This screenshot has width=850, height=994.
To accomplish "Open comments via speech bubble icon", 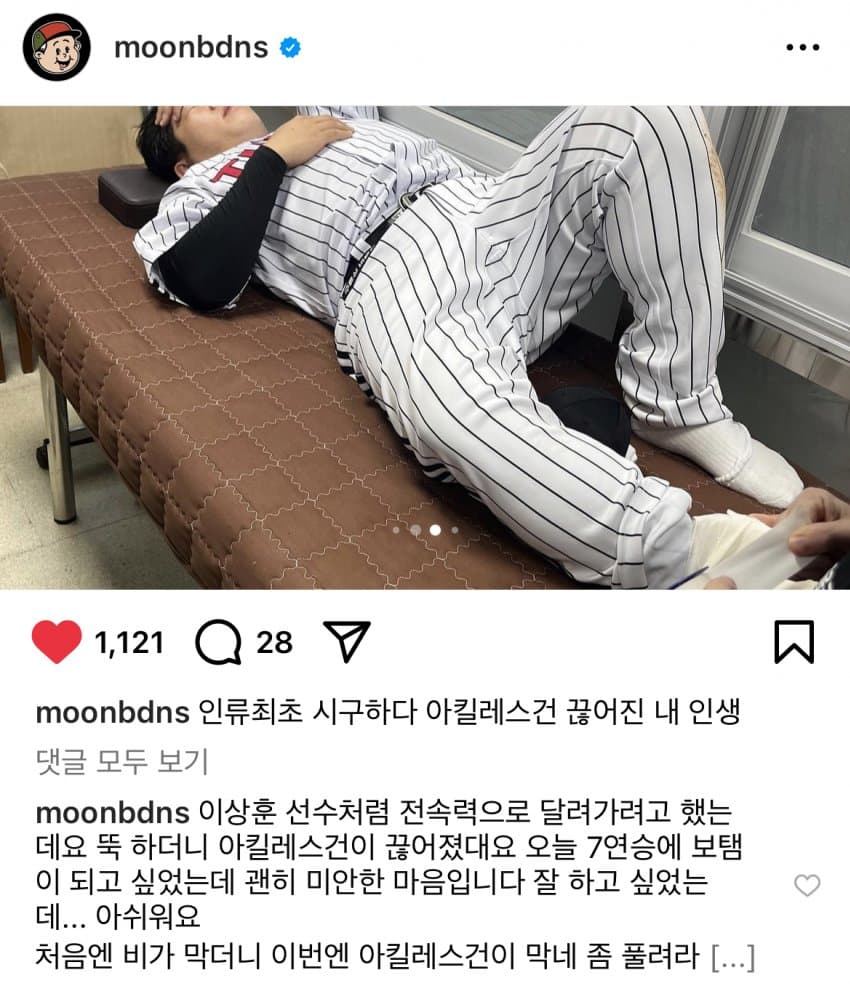I will pyautogui.click(x=218, y=642).
